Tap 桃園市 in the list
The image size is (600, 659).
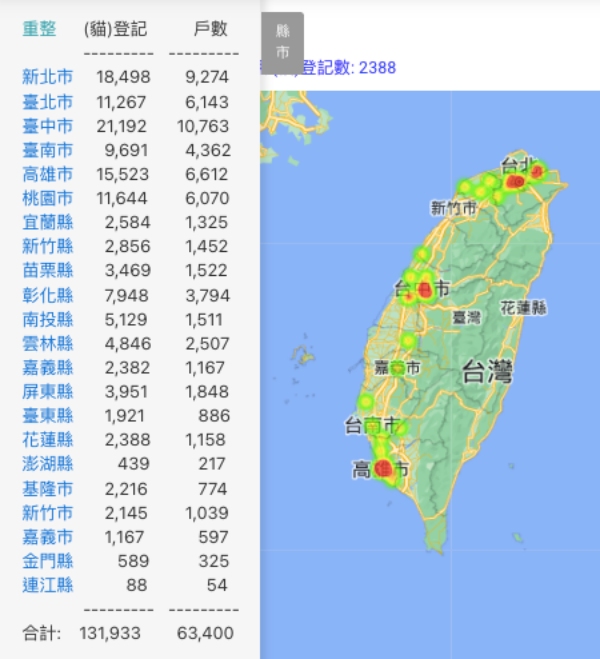47,198
